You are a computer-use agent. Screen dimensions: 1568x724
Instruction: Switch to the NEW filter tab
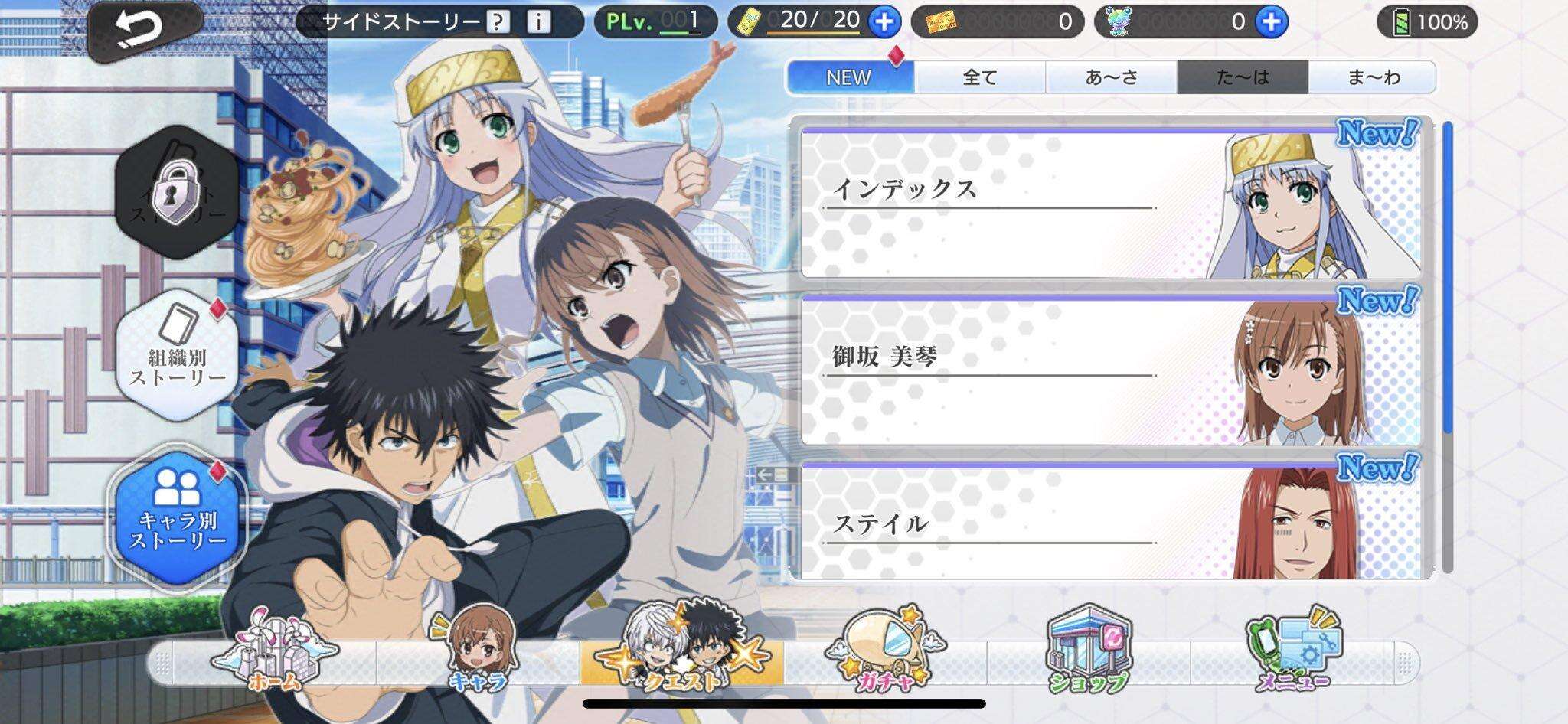849,77
